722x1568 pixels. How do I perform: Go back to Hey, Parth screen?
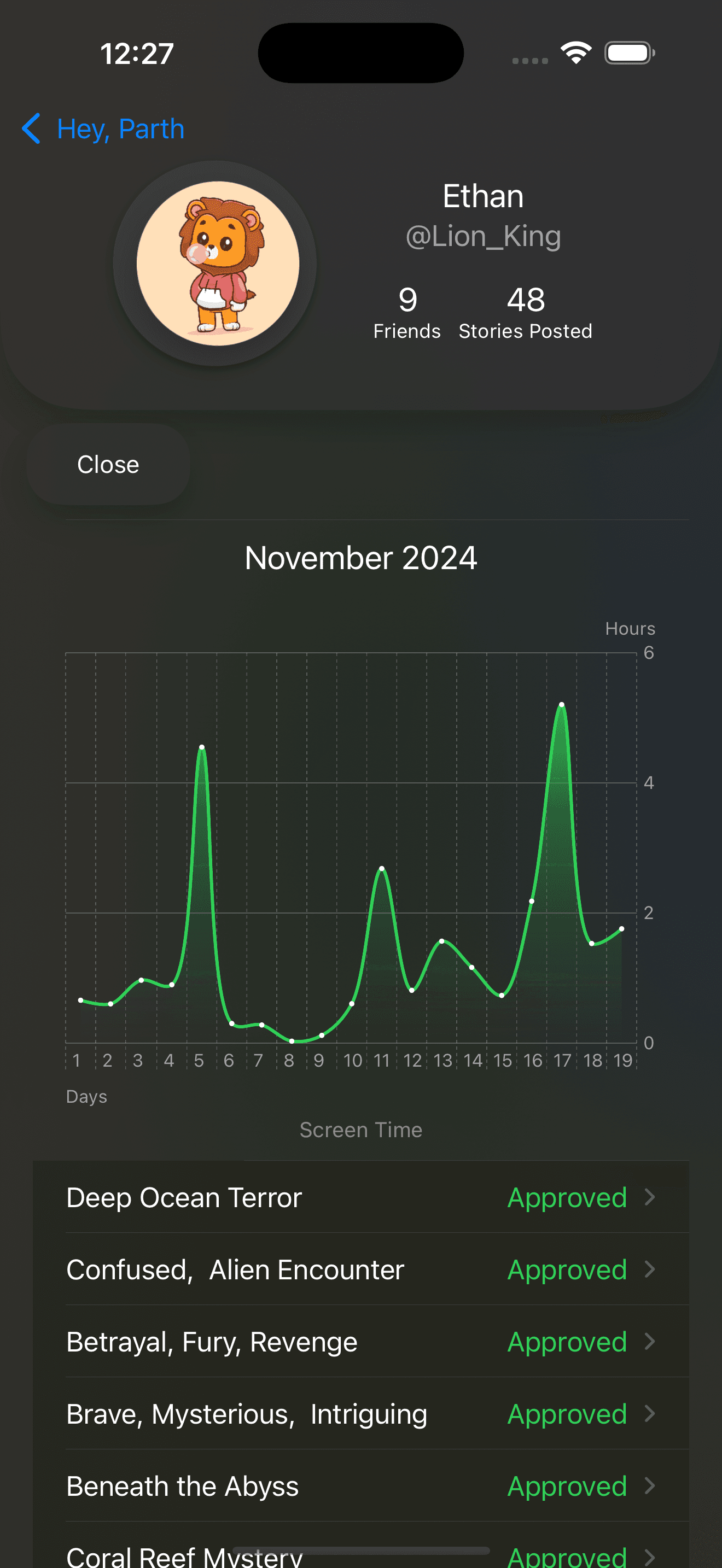(102, 128)
